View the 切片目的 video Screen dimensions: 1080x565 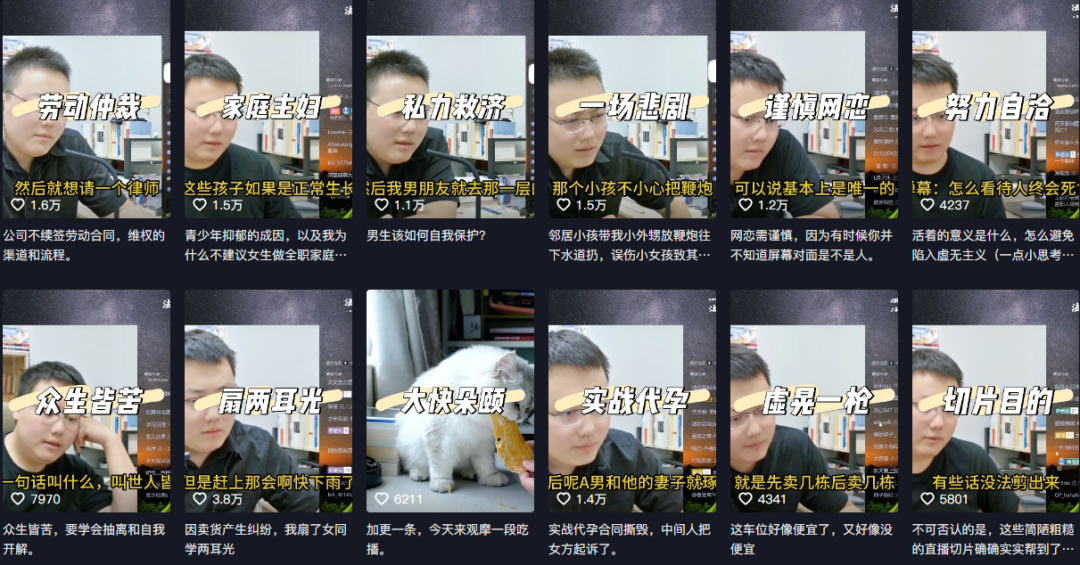pyautogui.click(x=996, y=400)
